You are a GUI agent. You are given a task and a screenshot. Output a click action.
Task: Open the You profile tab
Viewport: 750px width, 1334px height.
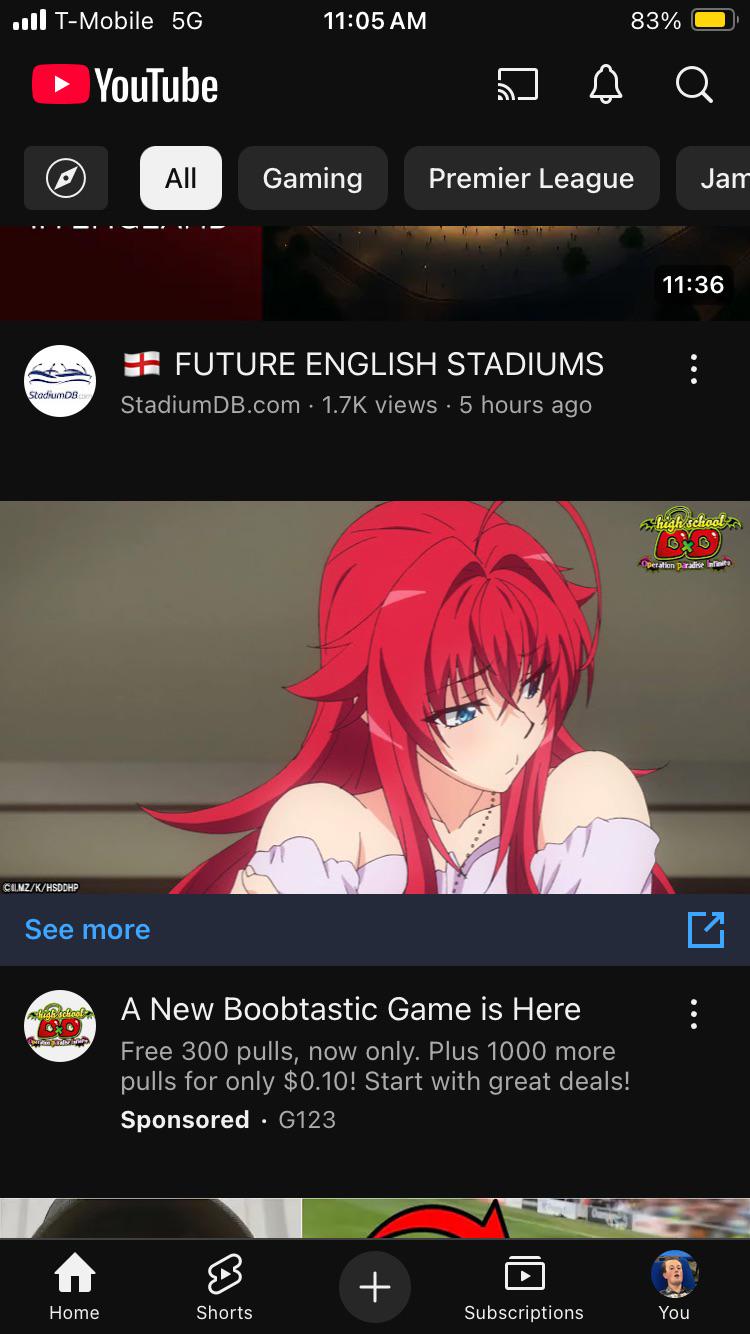[673, 1288]
